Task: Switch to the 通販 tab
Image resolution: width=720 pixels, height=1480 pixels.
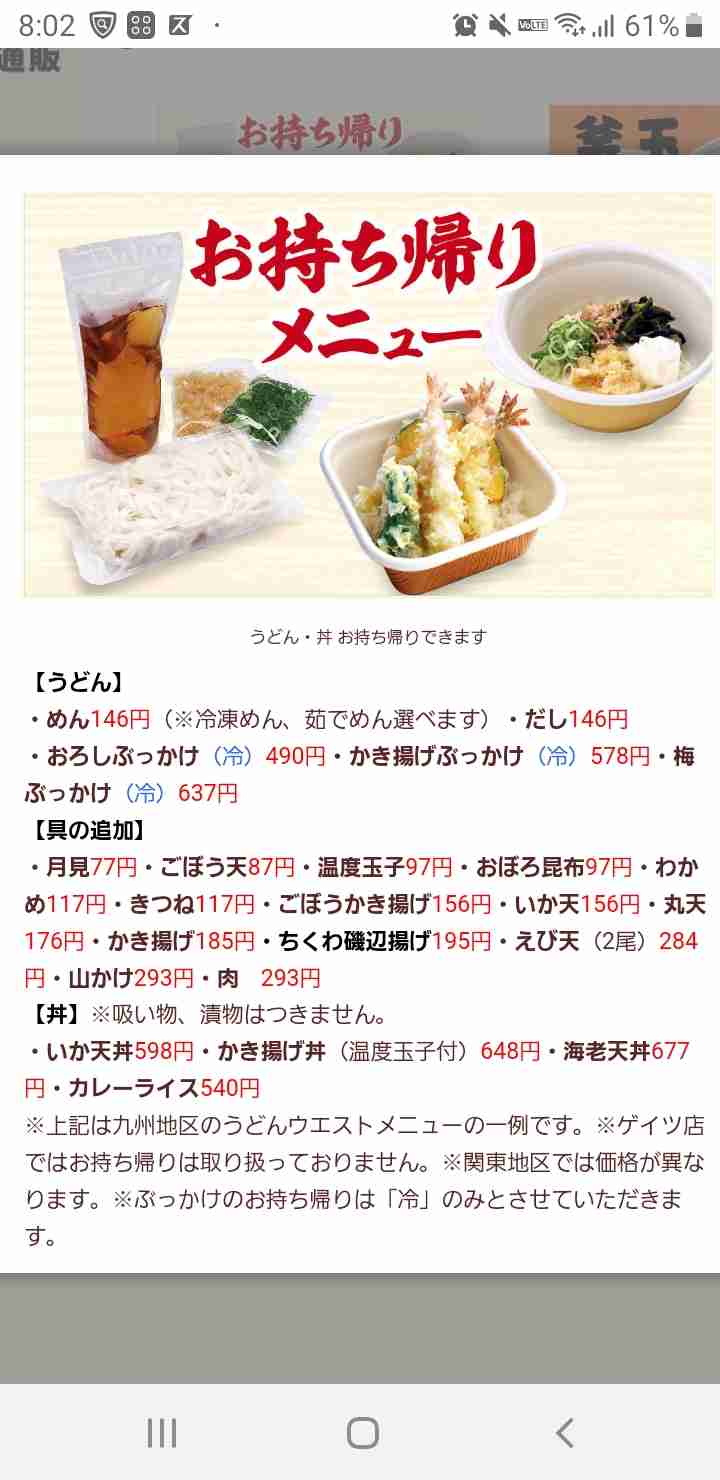Action: pyautogui.click(x=30, y=62)
